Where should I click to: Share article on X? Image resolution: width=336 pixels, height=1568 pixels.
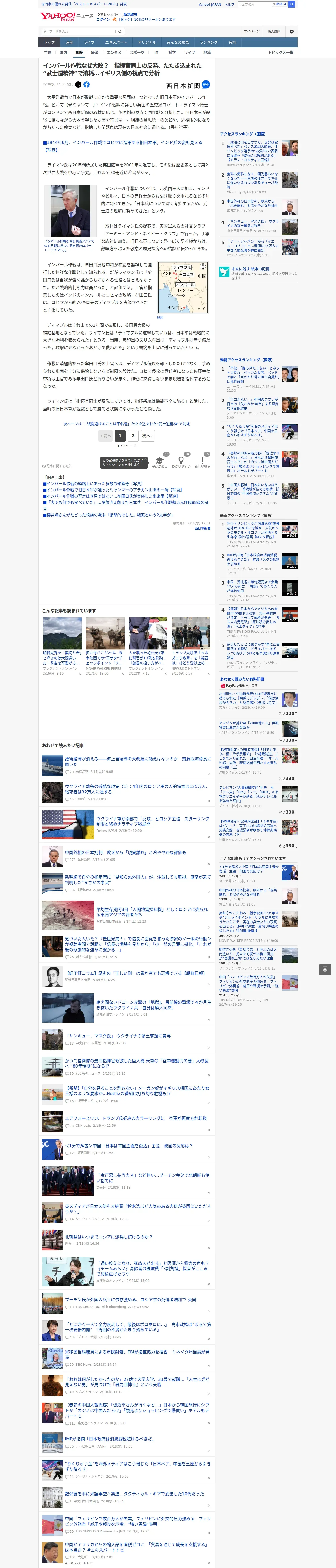(x=78, y=85)
